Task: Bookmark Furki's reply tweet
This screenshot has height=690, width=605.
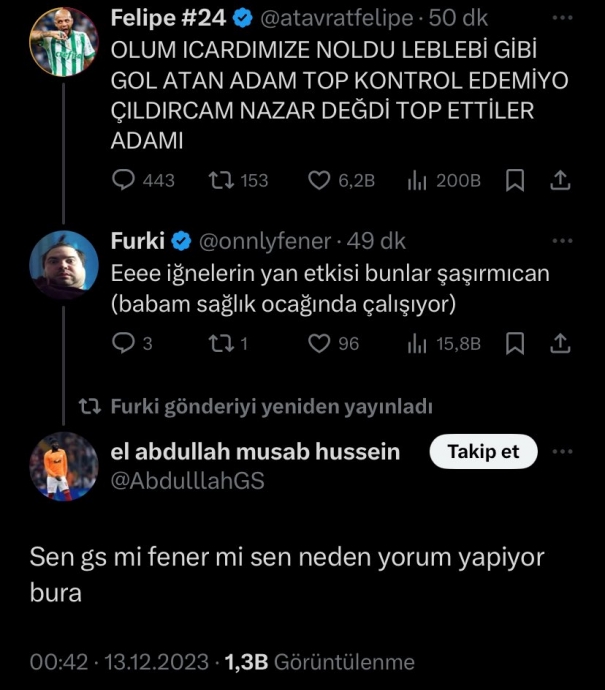Action: (x=515, y=343)
